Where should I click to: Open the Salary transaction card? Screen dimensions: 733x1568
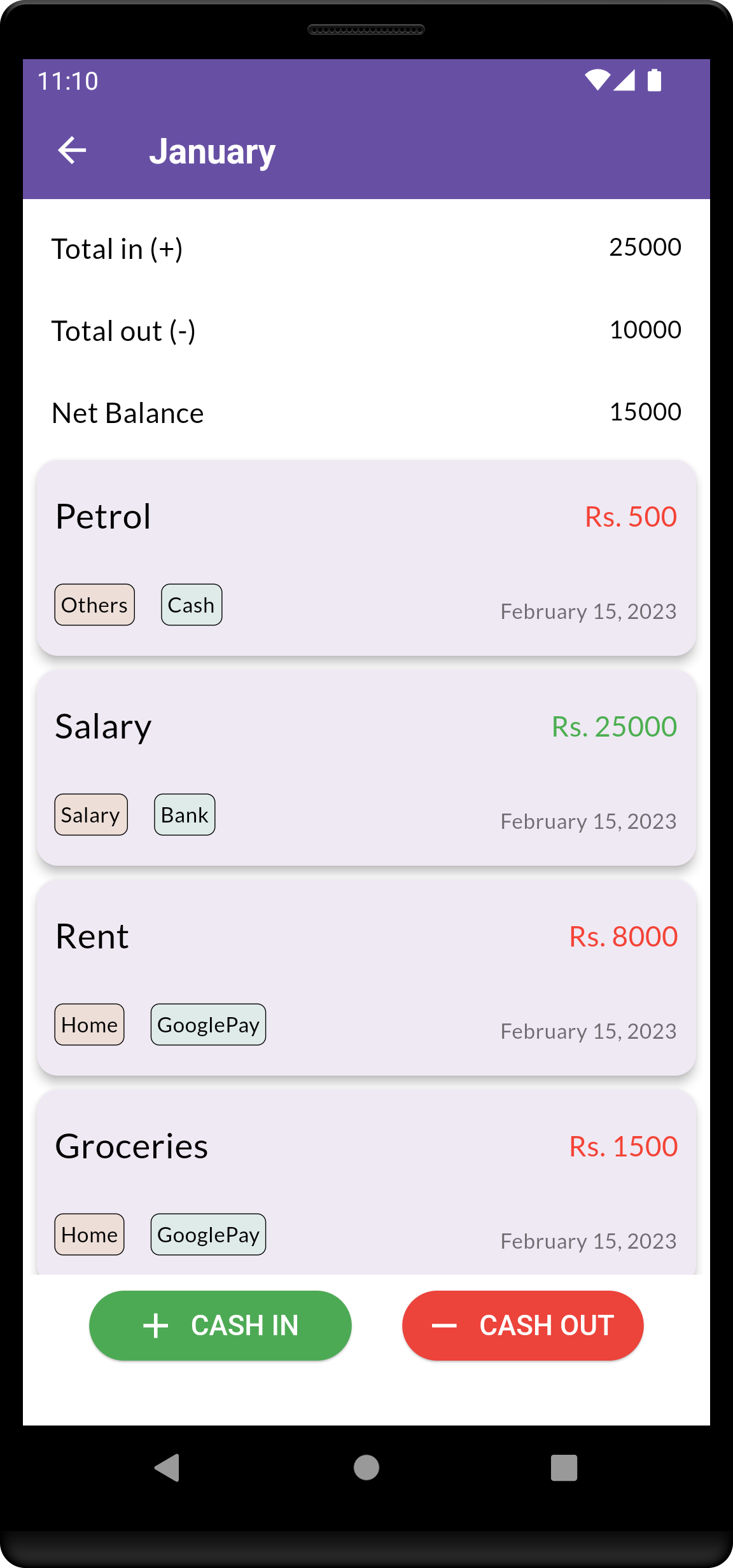366,768
